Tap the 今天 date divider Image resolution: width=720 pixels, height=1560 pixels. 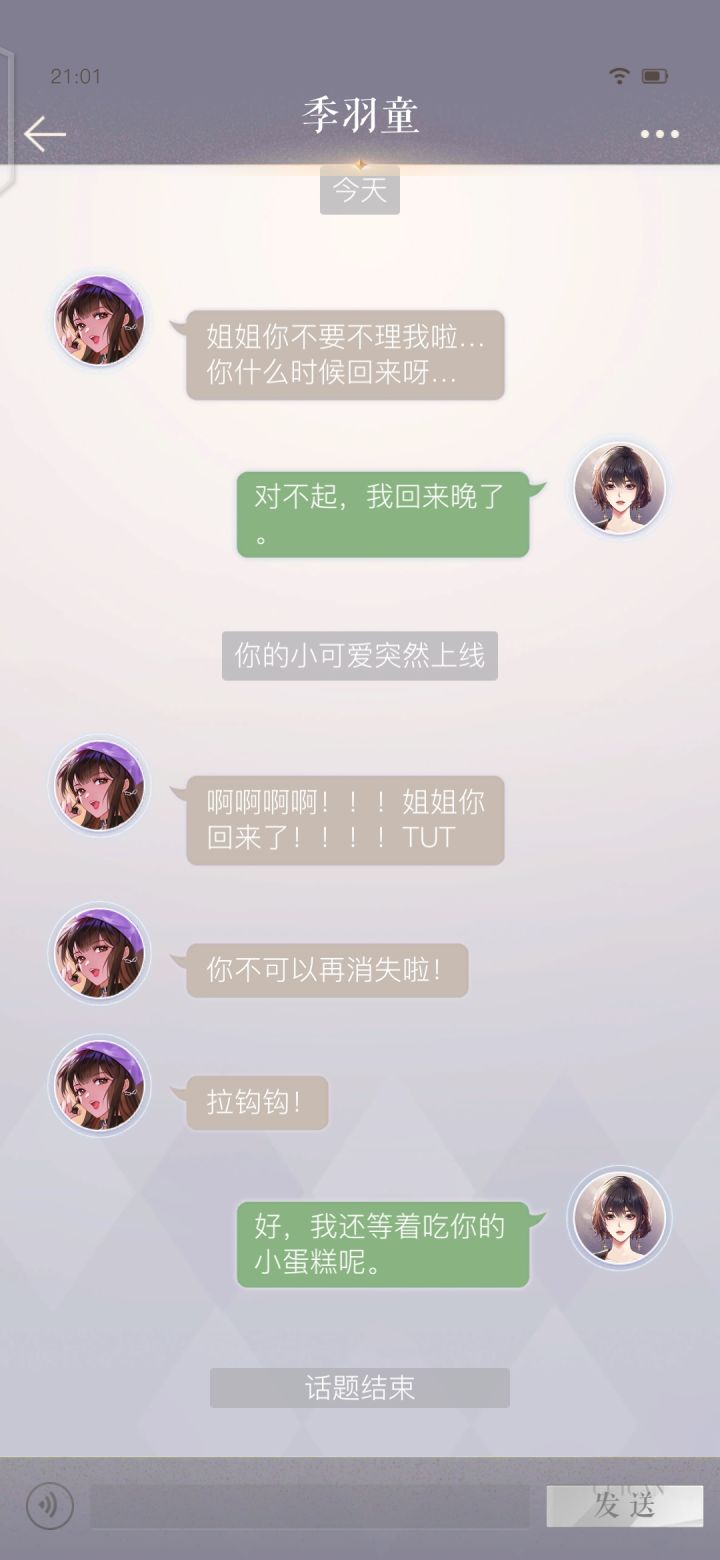tap(360, 191)
